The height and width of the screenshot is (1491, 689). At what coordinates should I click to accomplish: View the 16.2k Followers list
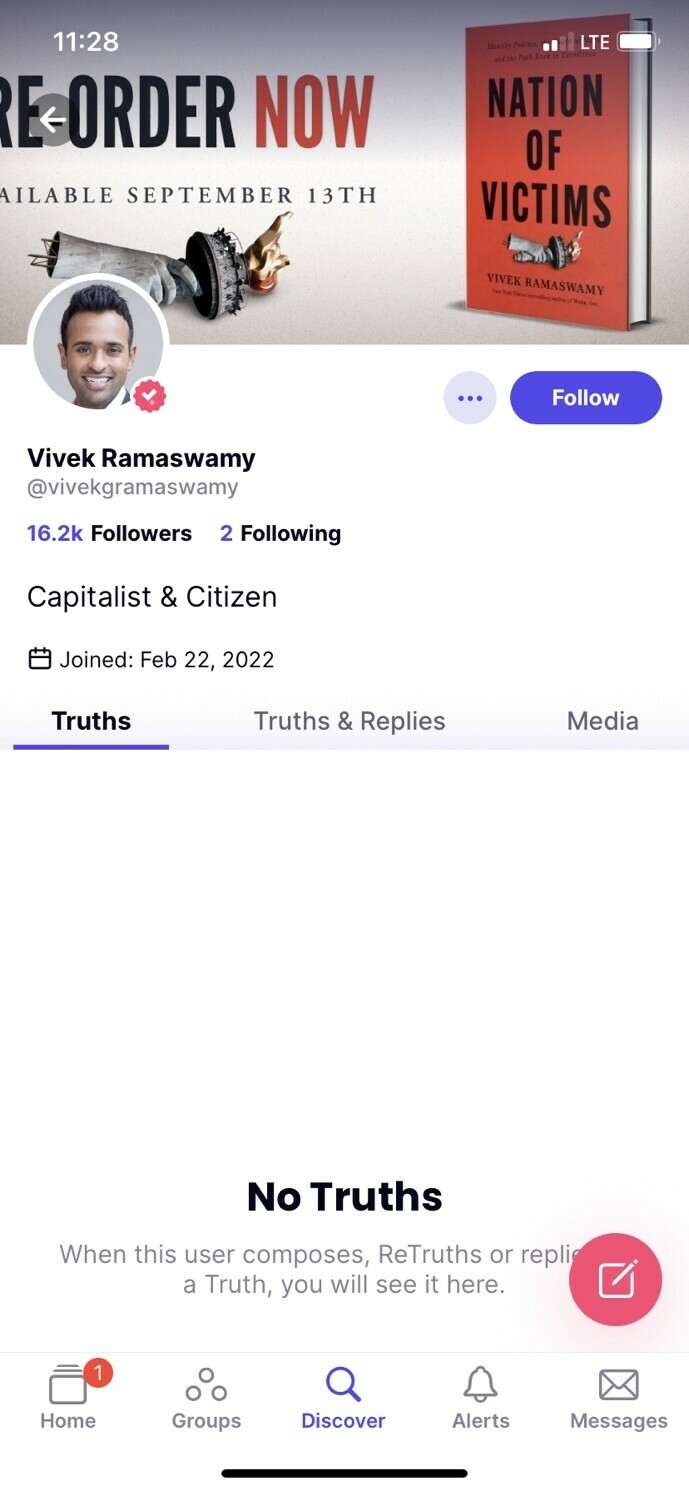(x=109, y=534)
